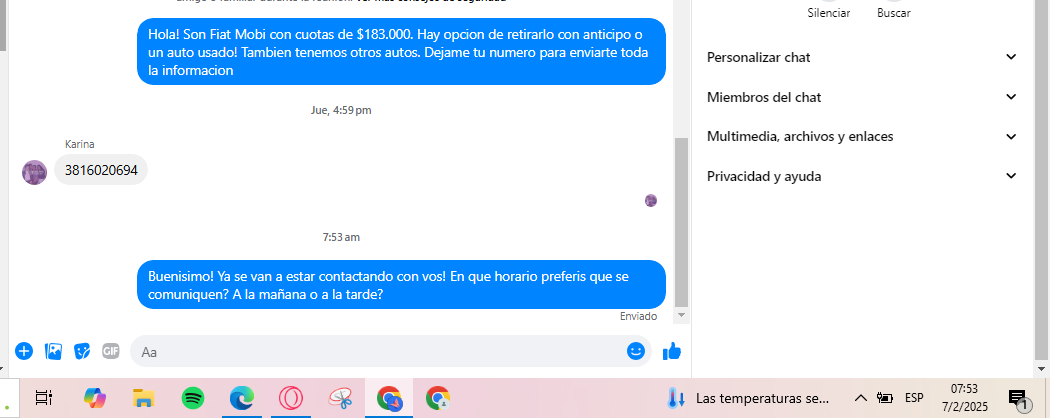Send a thumbs-up like
This screenshot has height=418, width=1050.
672,351
